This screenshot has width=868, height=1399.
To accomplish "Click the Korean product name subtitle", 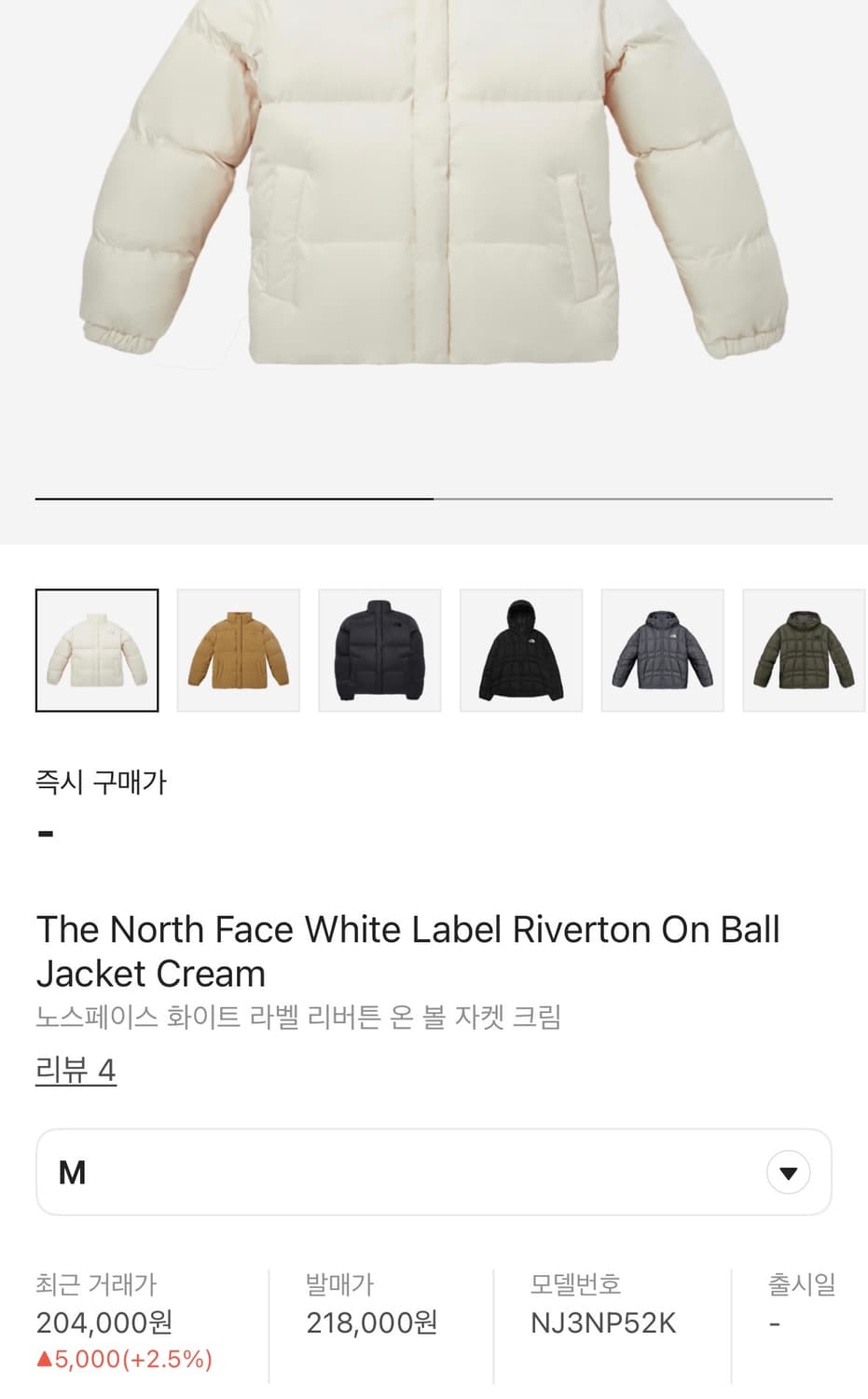I will click(298, 1018).
